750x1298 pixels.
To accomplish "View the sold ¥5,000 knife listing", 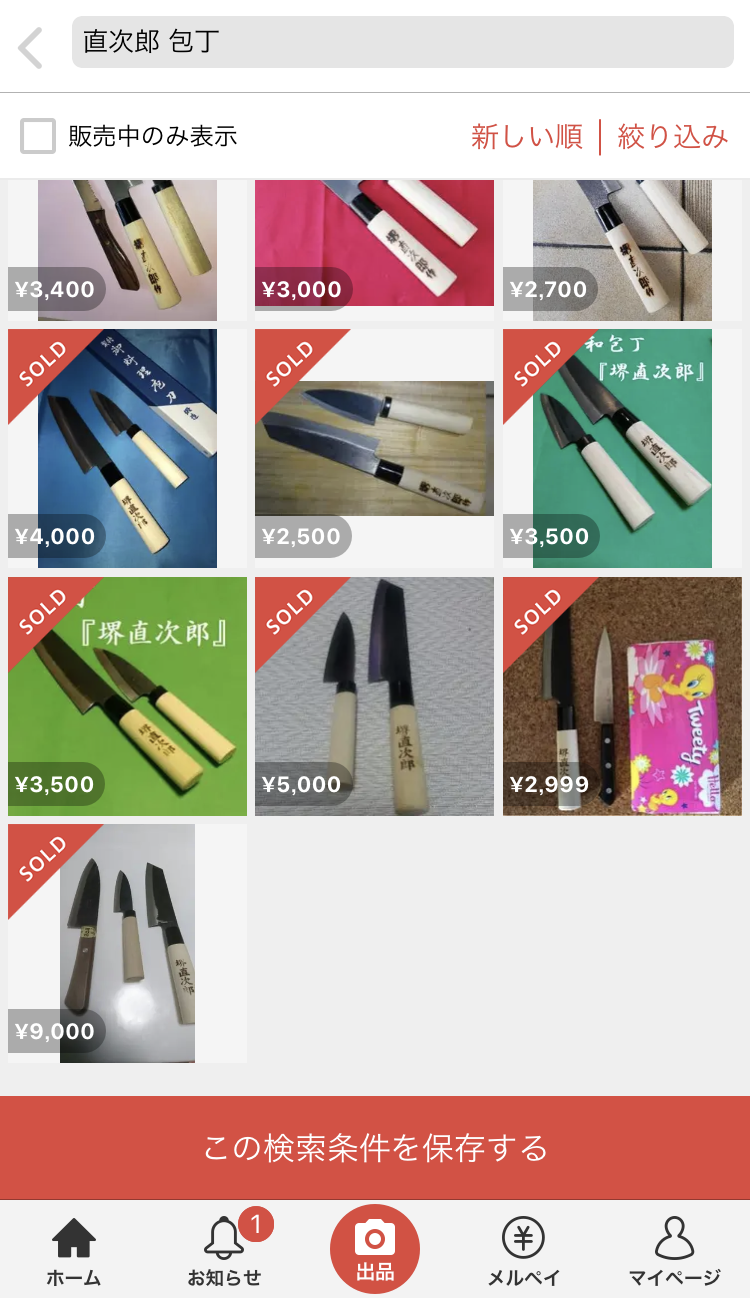I will pos(374,696).
